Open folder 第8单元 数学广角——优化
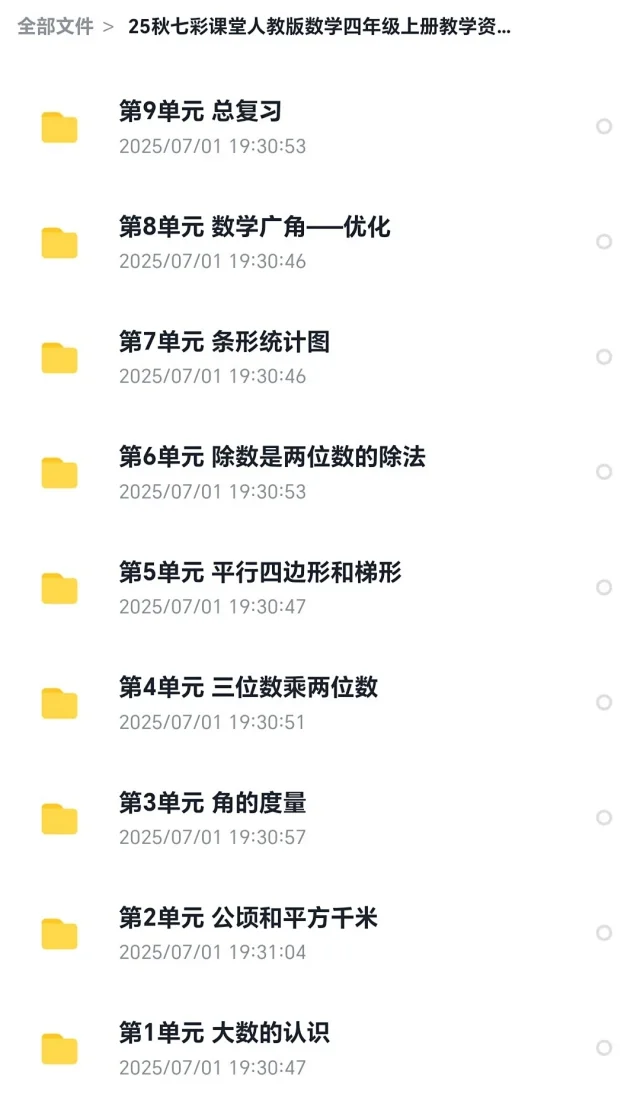Image resolution: width=640 pixels, height=1110 pixels. (320, 243)
